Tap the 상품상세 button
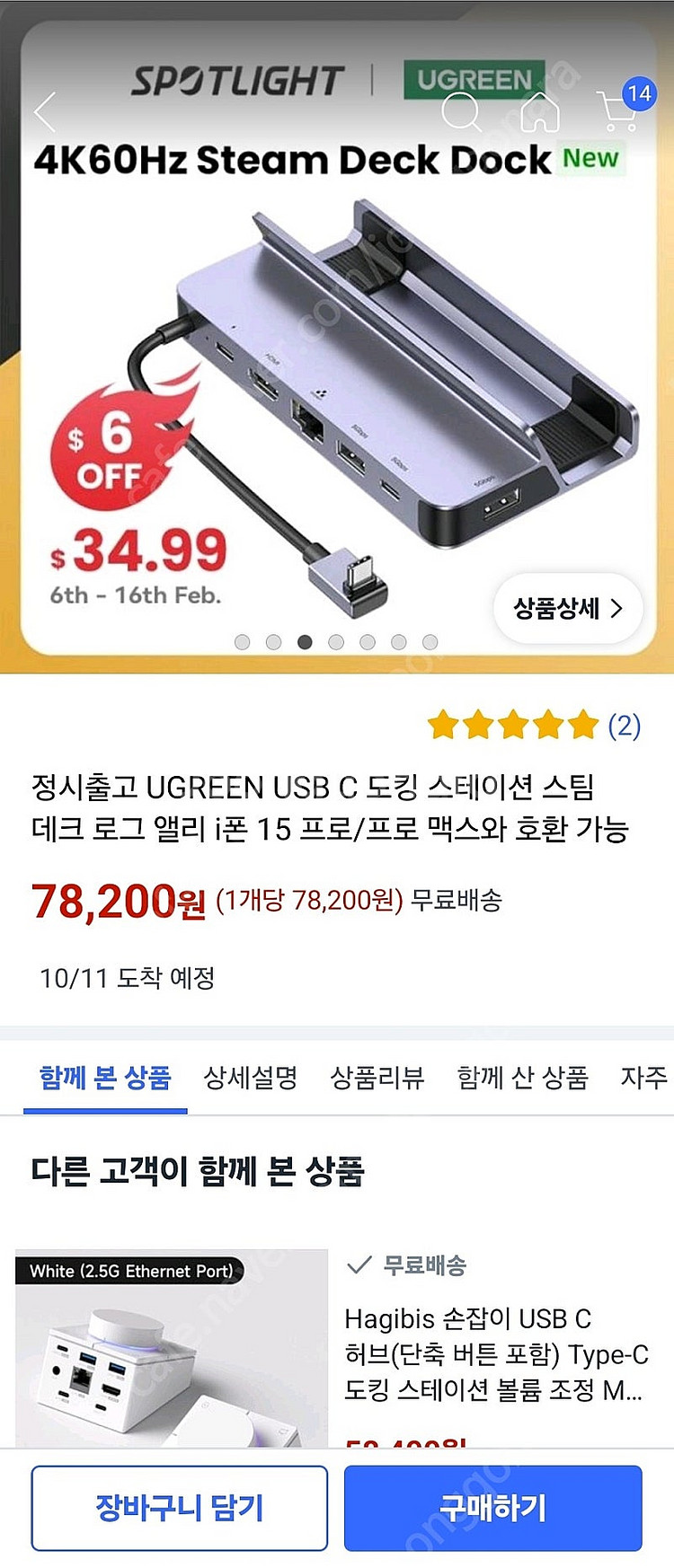The height and width of the screenshot is (1568, 674). point(568,609)
